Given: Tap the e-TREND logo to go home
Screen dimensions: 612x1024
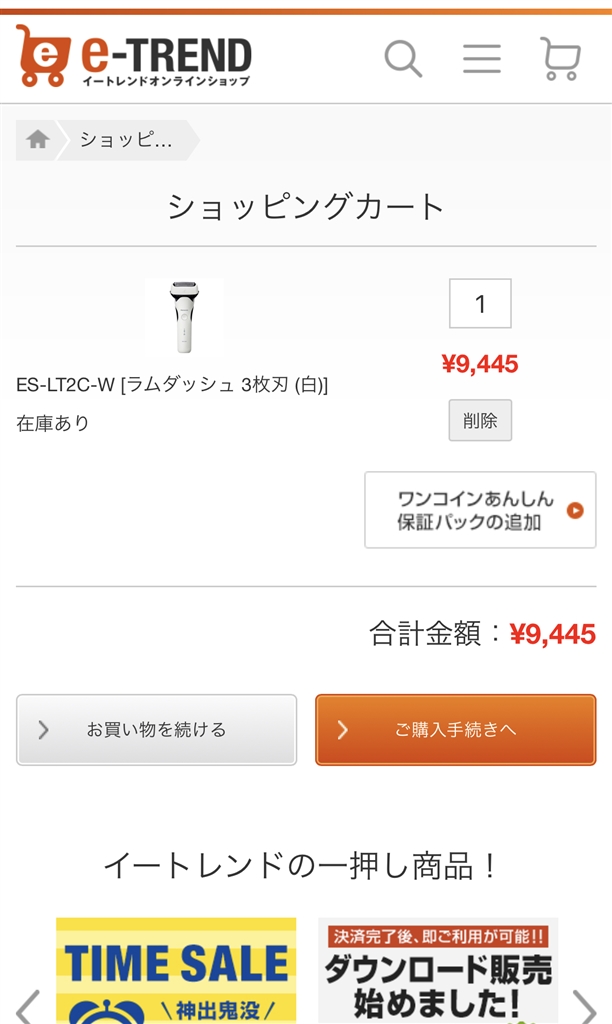Looking at the screenshot, I should (x=133, y=56).
